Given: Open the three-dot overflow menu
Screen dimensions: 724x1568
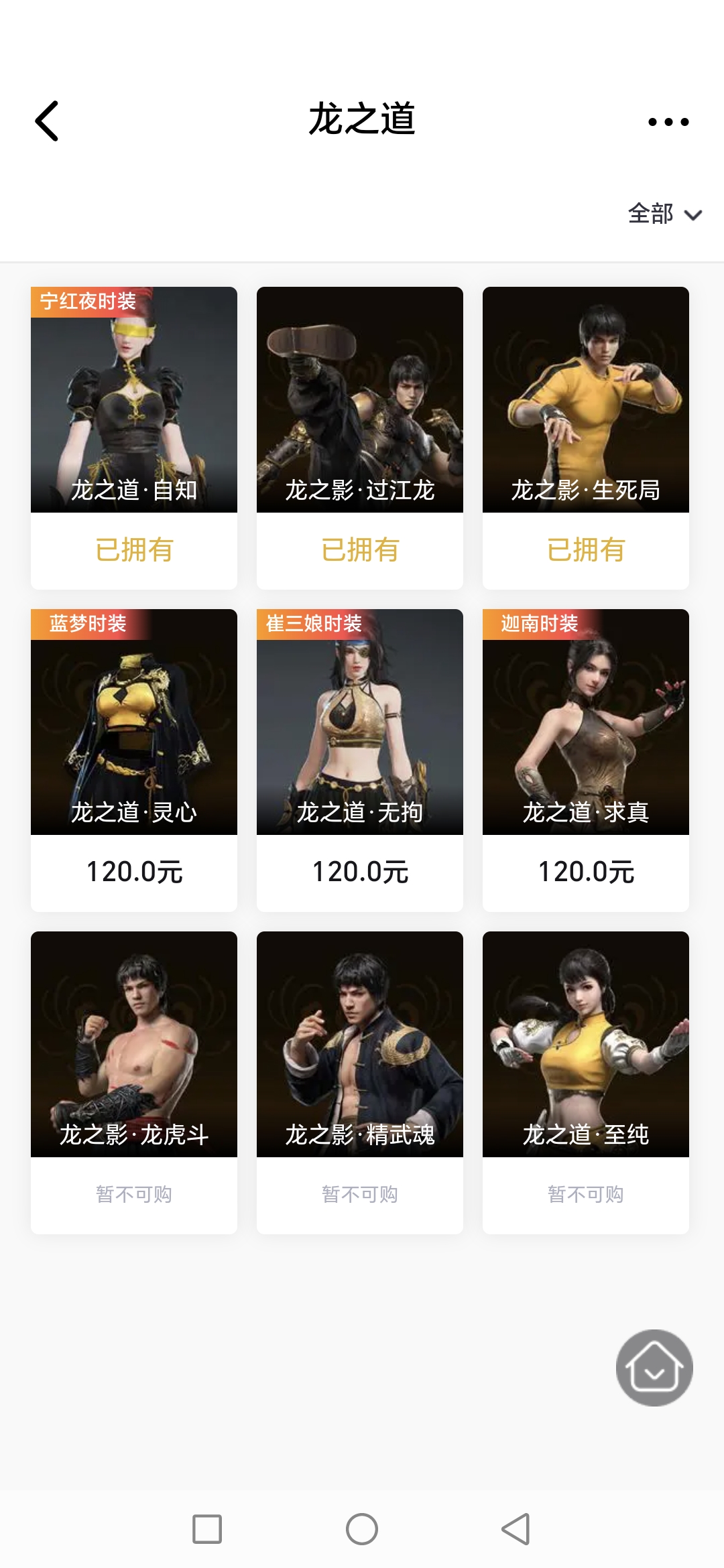Looking at the screenshot, I should pyautogui.click(x=668, y=122).
